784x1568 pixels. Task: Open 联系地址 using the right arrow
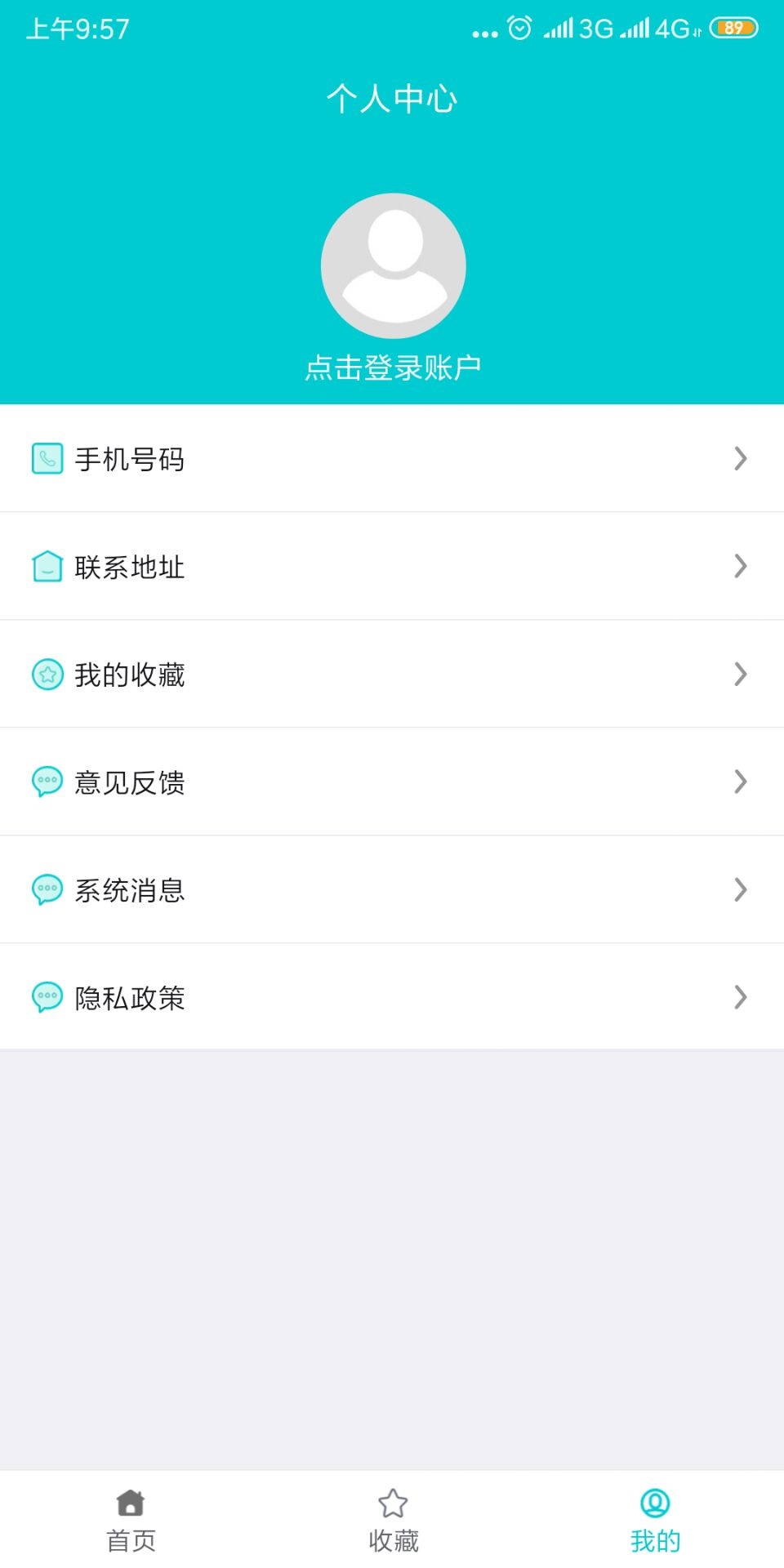click(739, 566)
